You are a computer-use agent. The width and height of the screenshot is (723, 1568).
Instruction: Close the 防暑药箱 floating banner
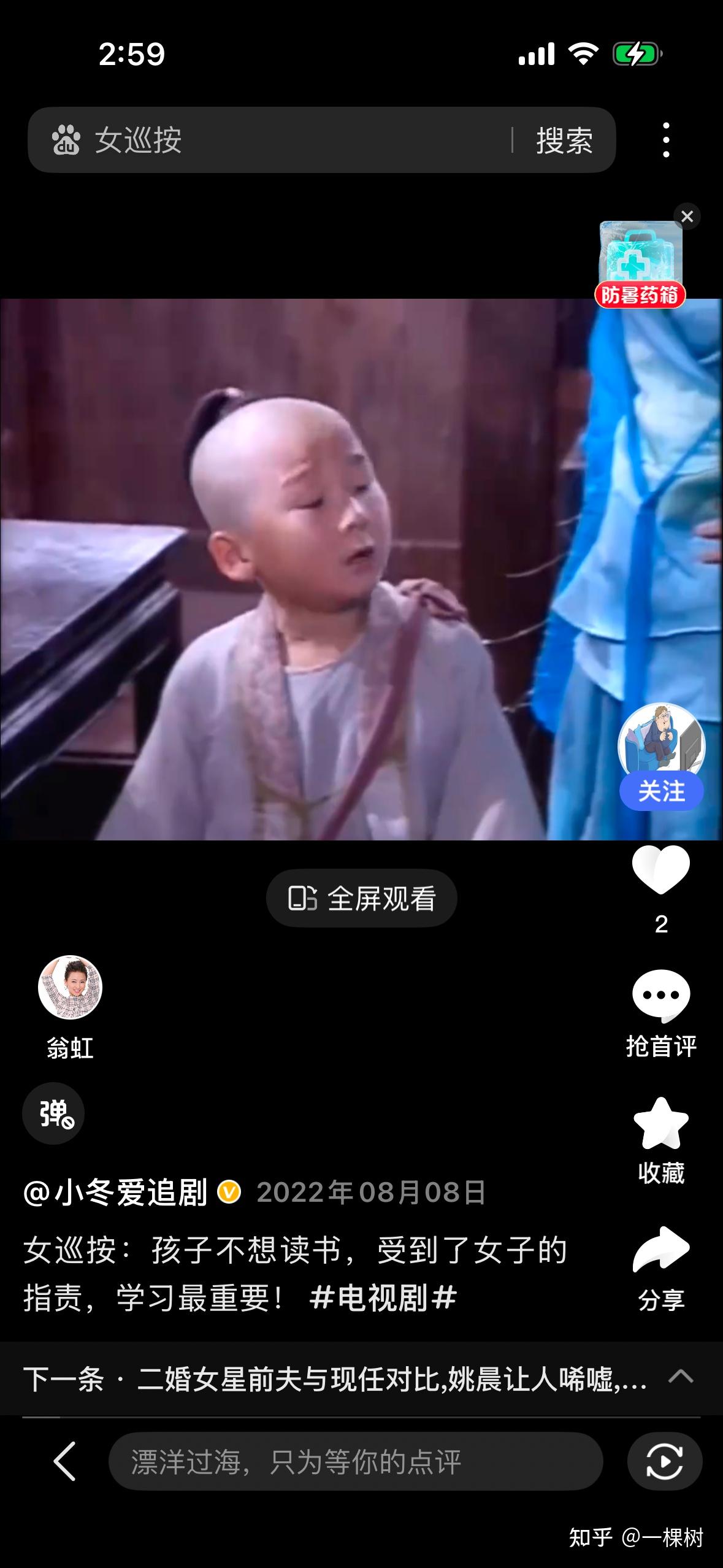[x=687, y=217]
